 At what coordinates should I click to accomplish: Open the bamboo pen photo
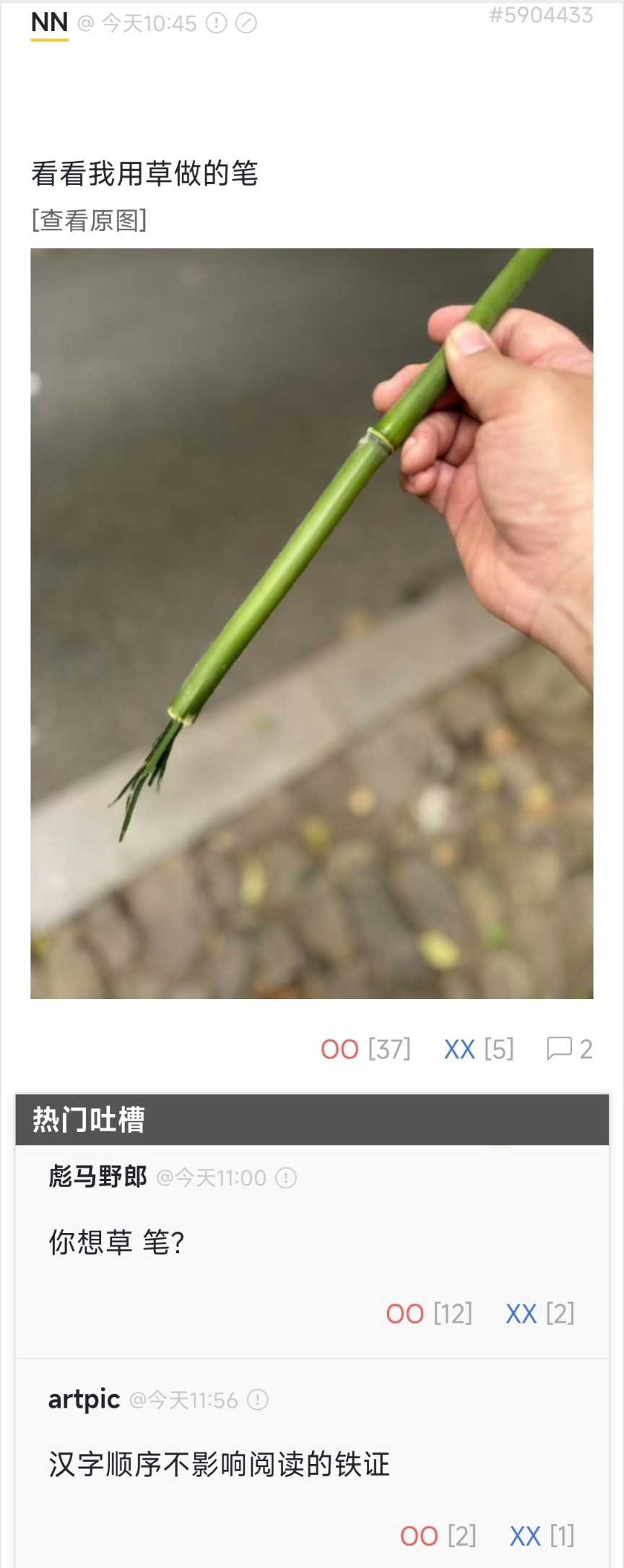click(311, 623)
